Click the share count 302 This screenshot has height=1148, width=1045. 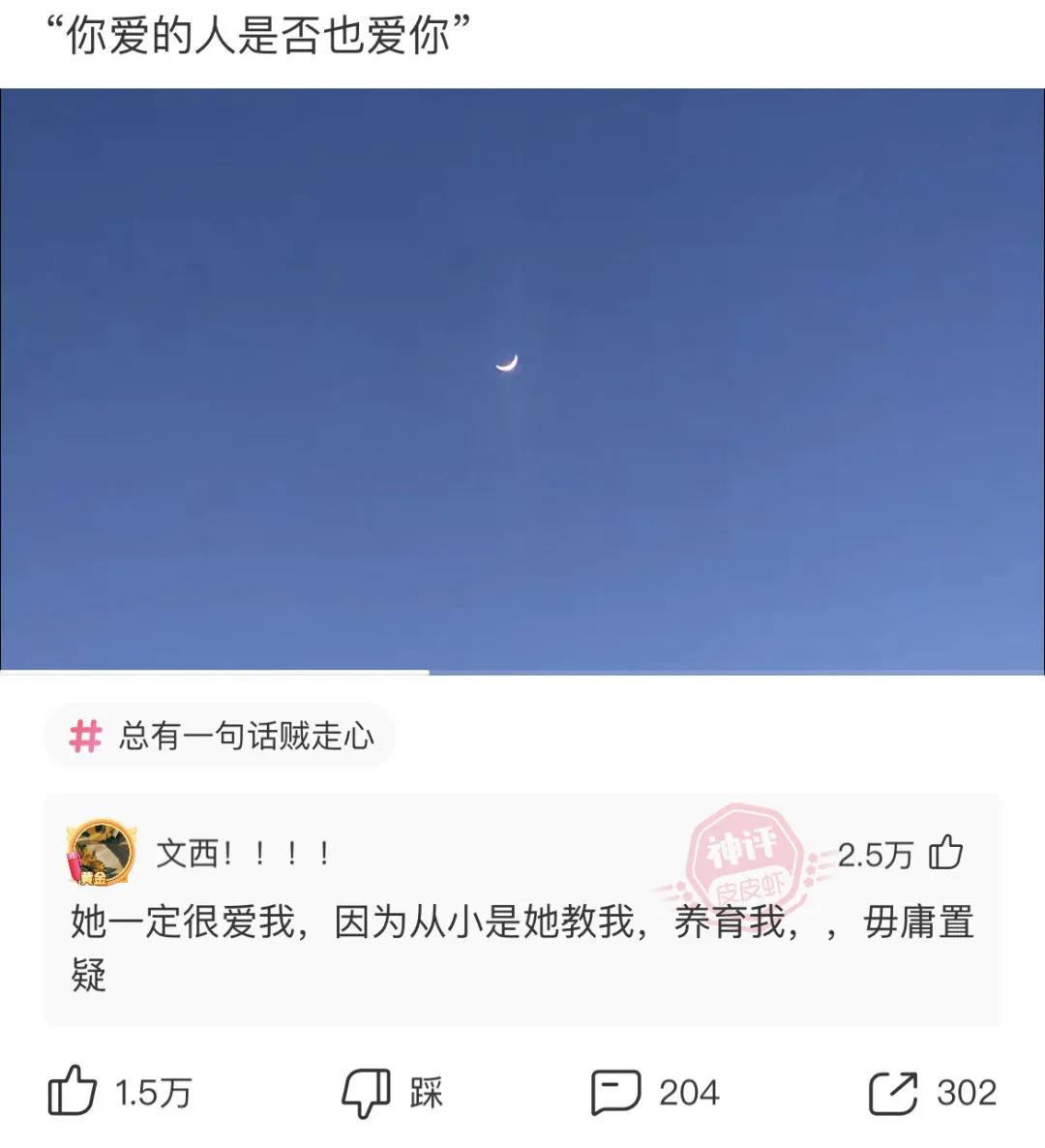click(968, 1094)
